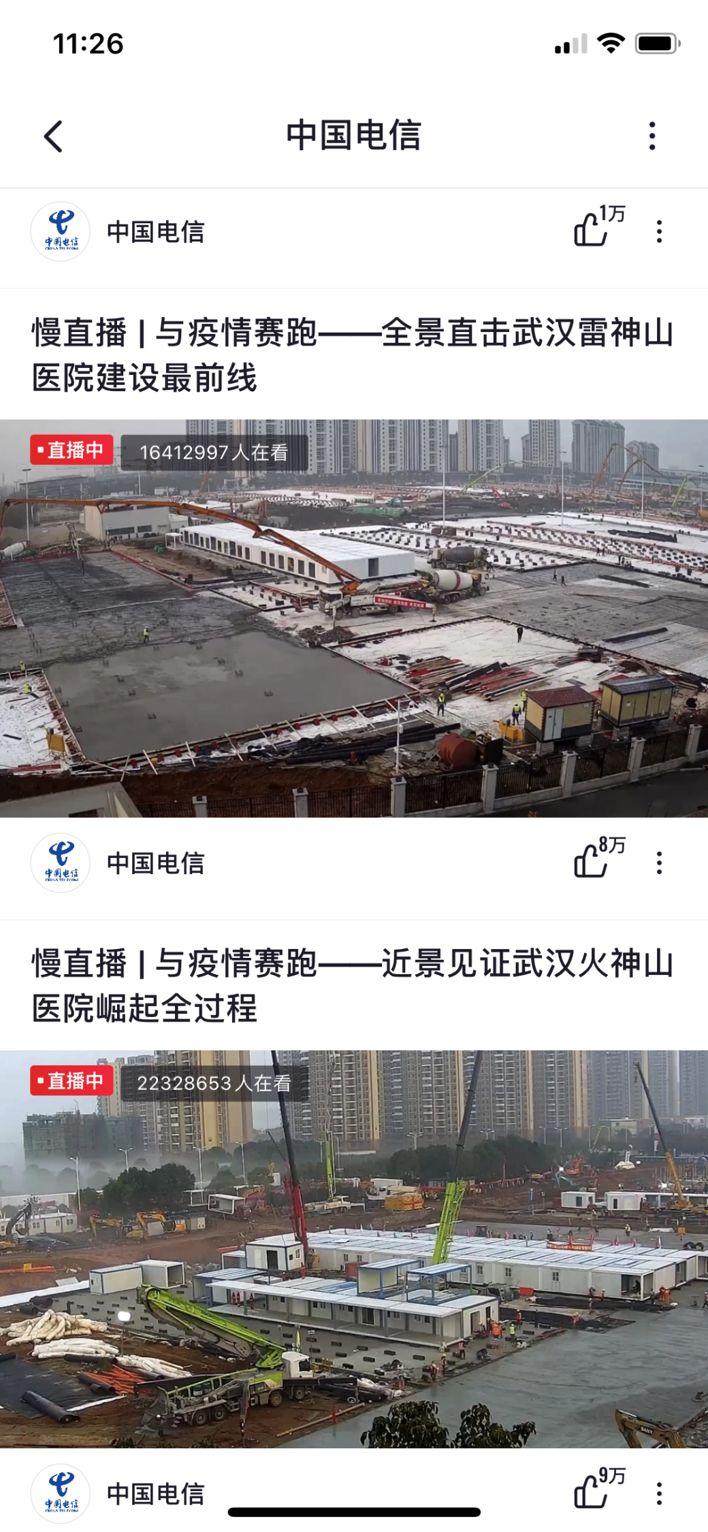
Task: Go back using the back arrow
Action: coord(54,136)
